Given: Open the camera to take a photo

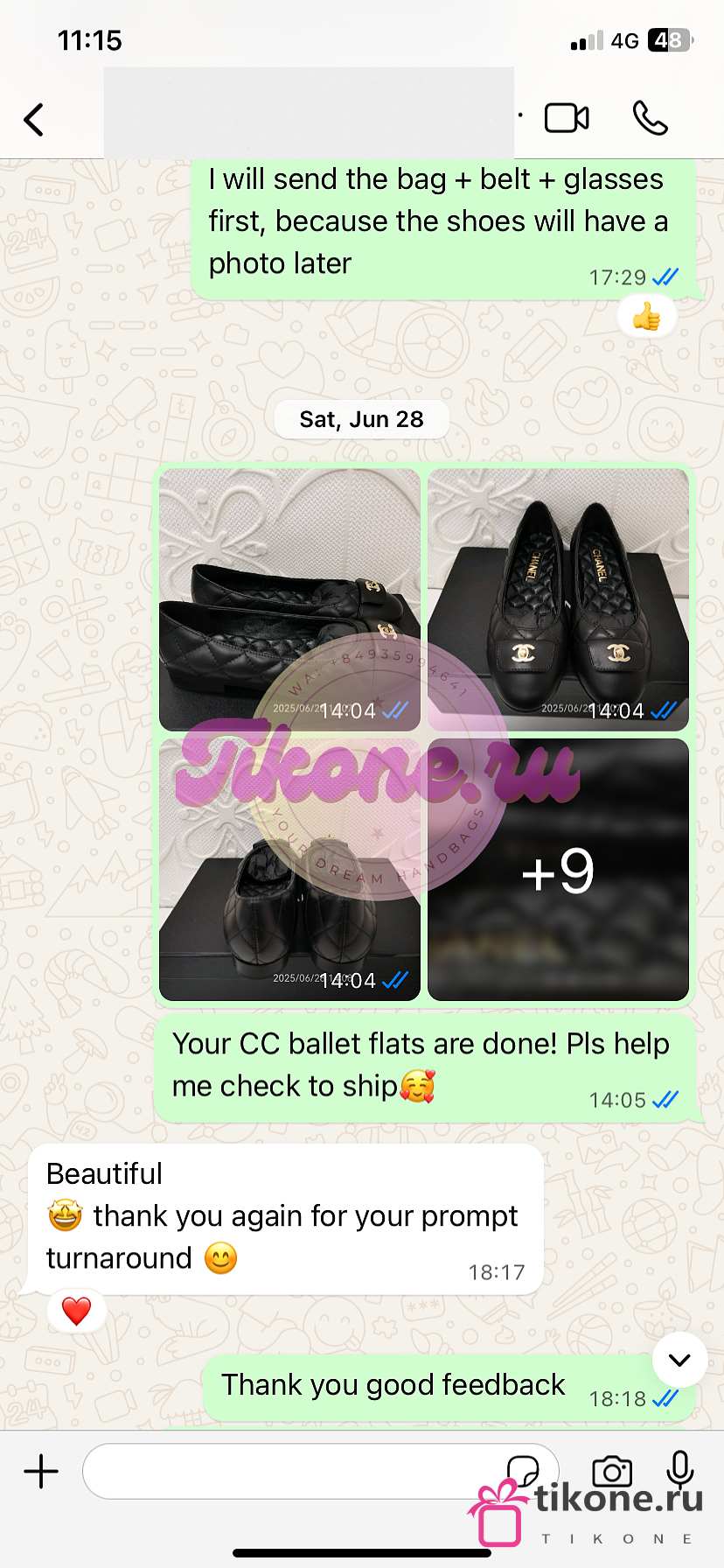Looking at the screenshot, I should click(x=612, y=1471).
